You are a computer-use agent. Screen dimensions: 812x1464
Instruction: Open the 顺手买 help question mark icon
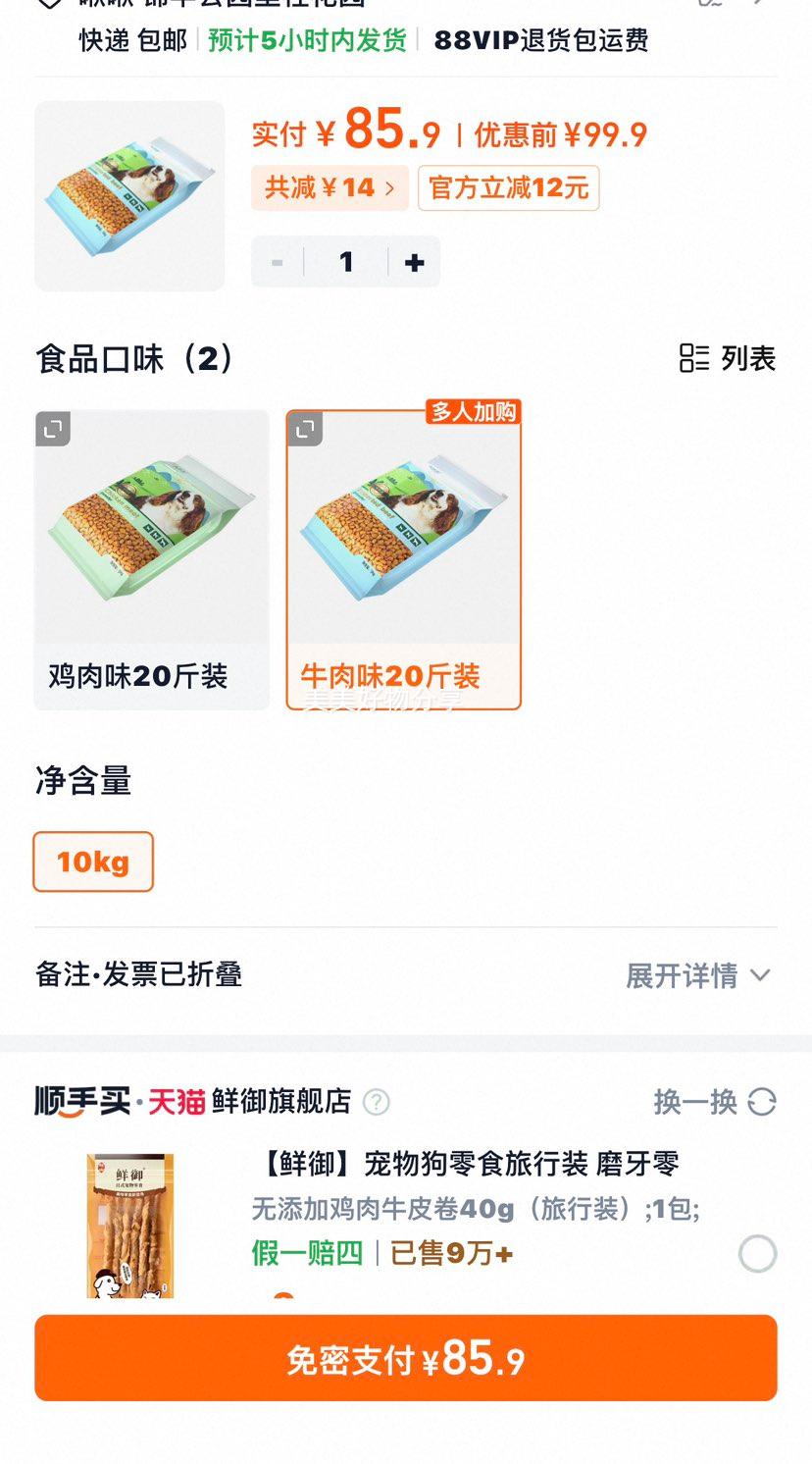(375, 1103)
